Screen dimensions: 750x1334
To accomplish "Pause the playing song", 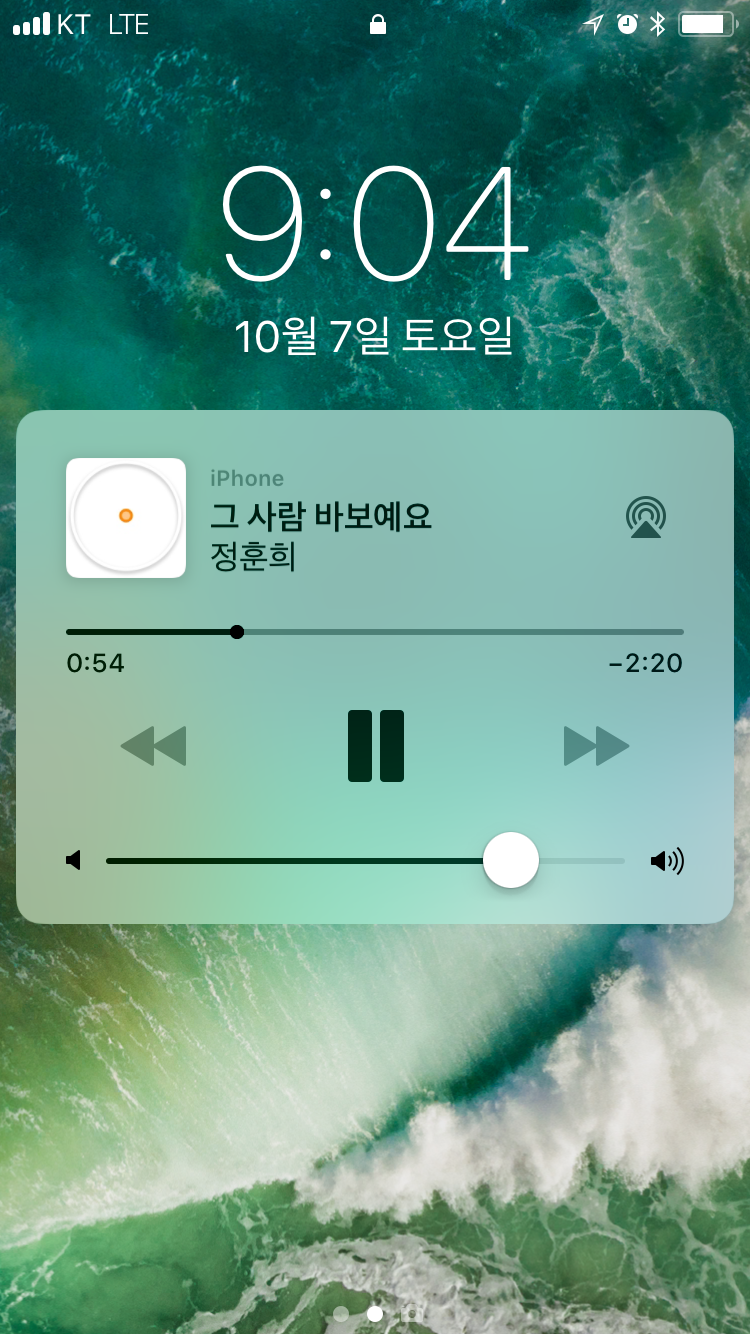I will pos(376,746).
